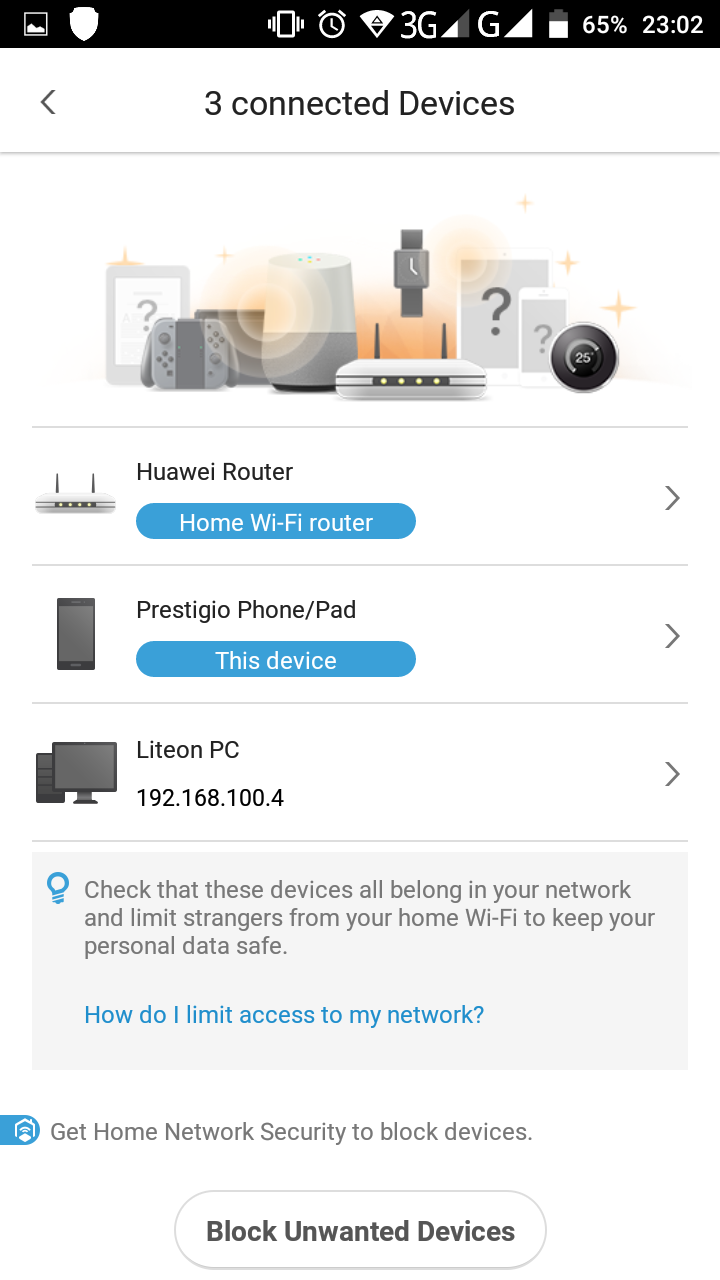Screen dimensions: 720x1280
Task: Go back from connected devices screen
Action: click(x=47, y=102)
